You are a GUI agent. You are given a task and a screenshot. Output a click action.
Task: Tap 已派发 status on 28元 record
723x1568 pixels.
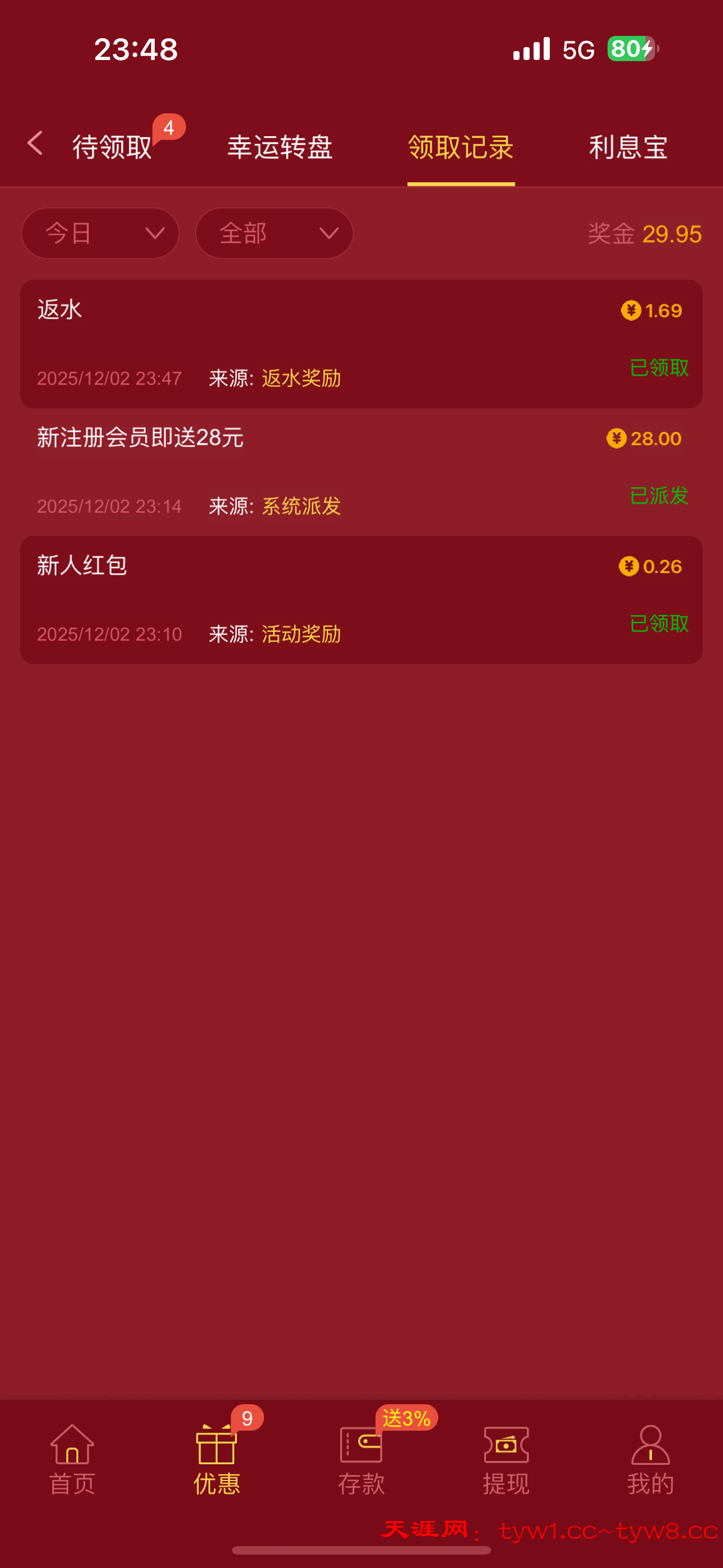point(659,496)
